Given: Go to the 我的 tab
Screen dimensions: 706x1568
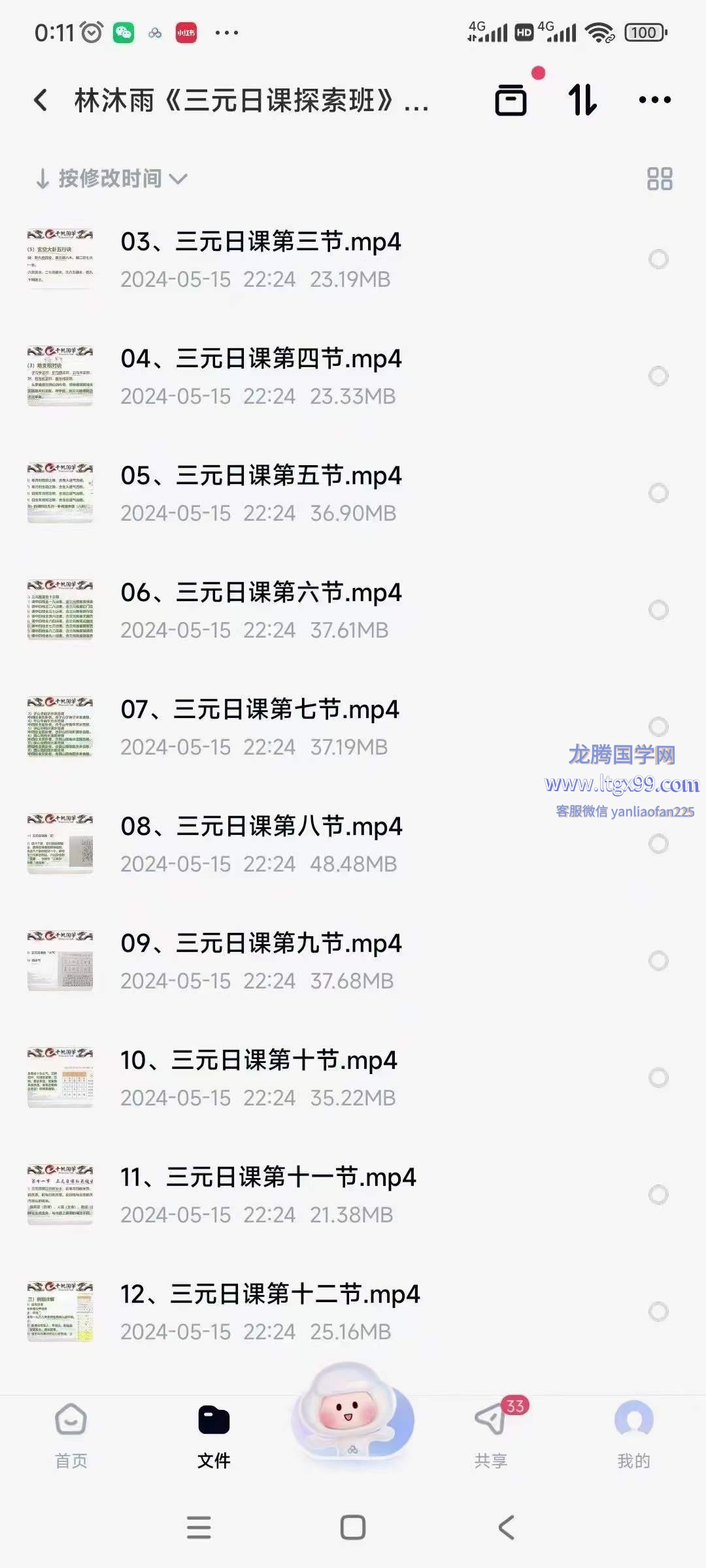Looking at the screenshot, I should click(x=633, y=1435).
